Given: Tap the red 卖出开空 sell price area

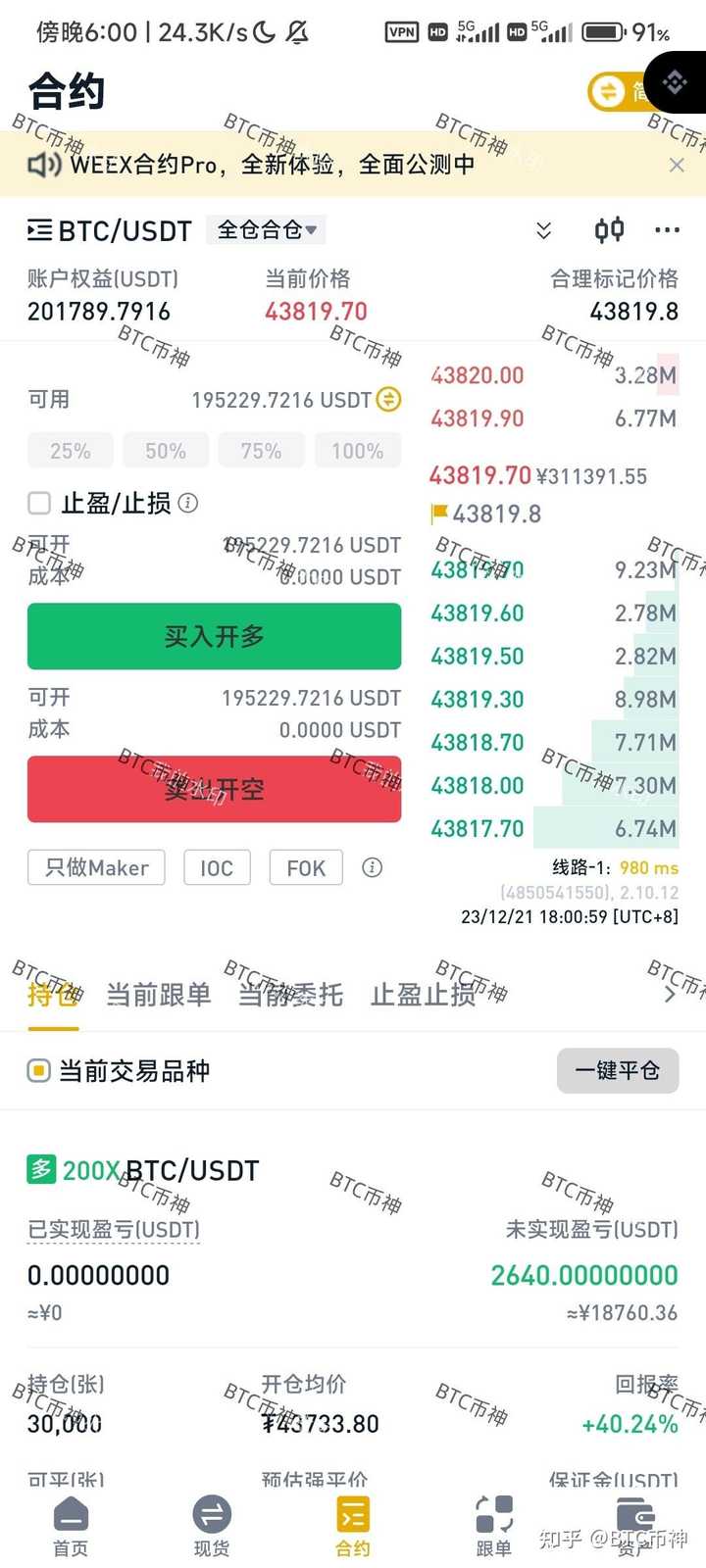Looking at the screenshot, I should point(214,789).
